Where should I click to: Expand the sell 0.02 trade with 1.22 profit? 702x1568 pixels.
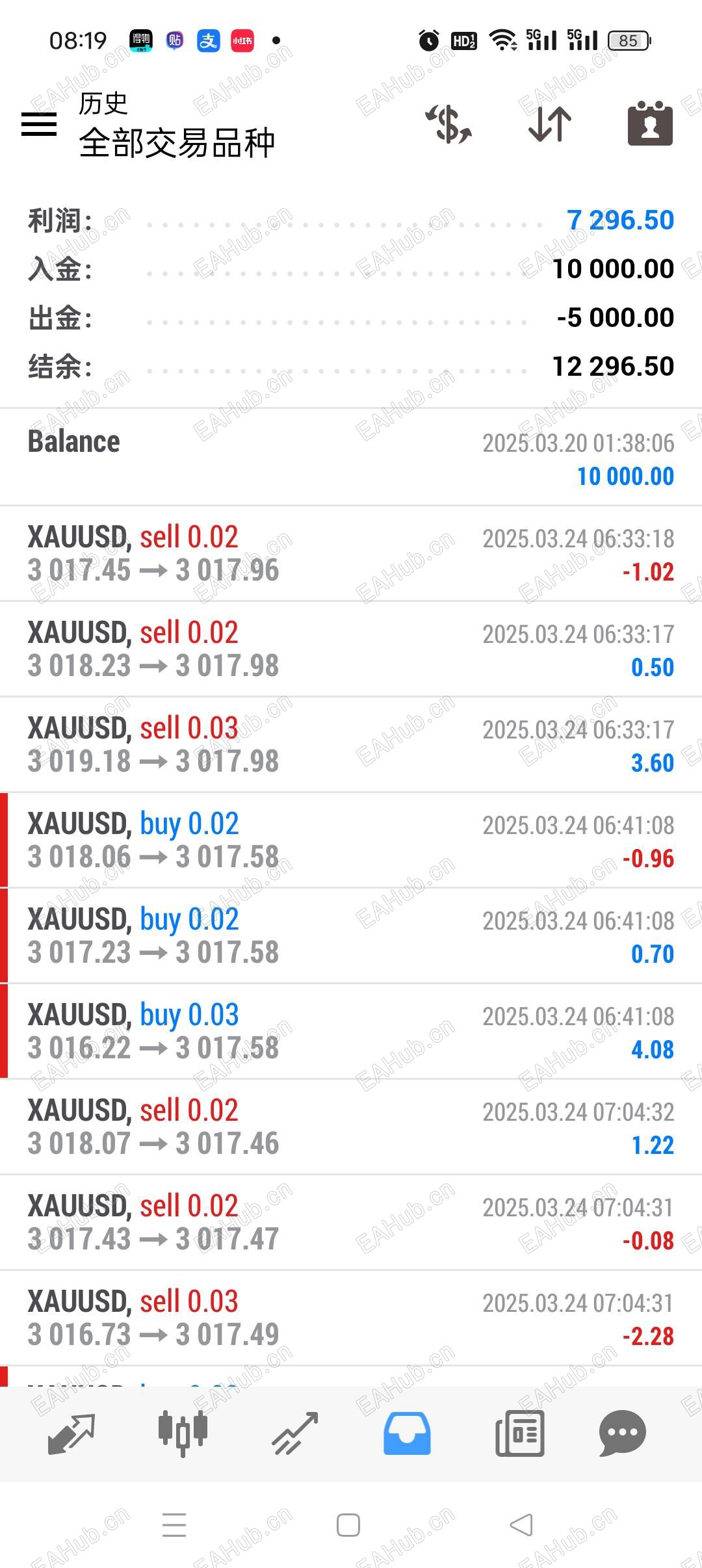(x=351, y=1127)
